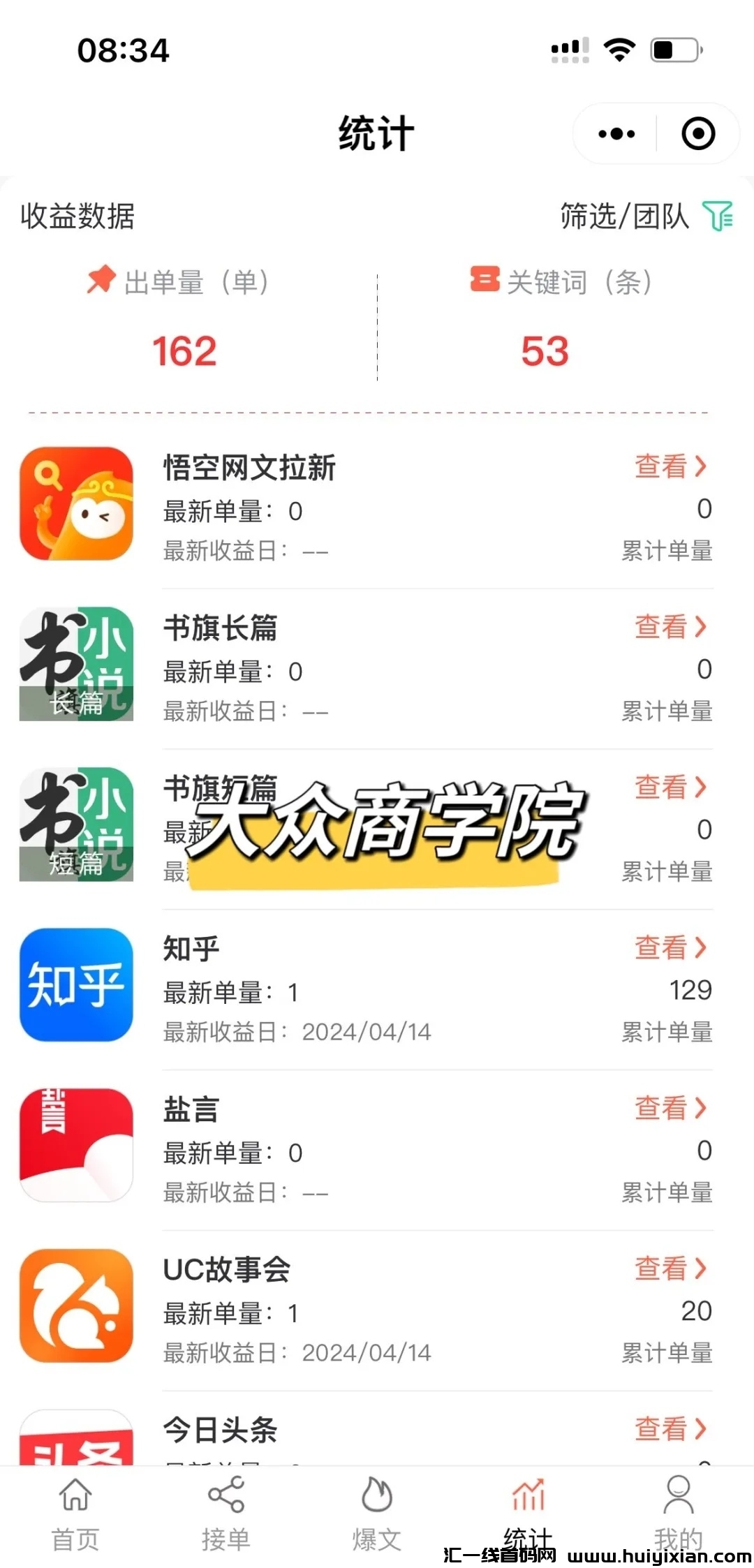Tap the mini-program capsule circle button
The image size is (754, 1568).
(x=697, y=133)
